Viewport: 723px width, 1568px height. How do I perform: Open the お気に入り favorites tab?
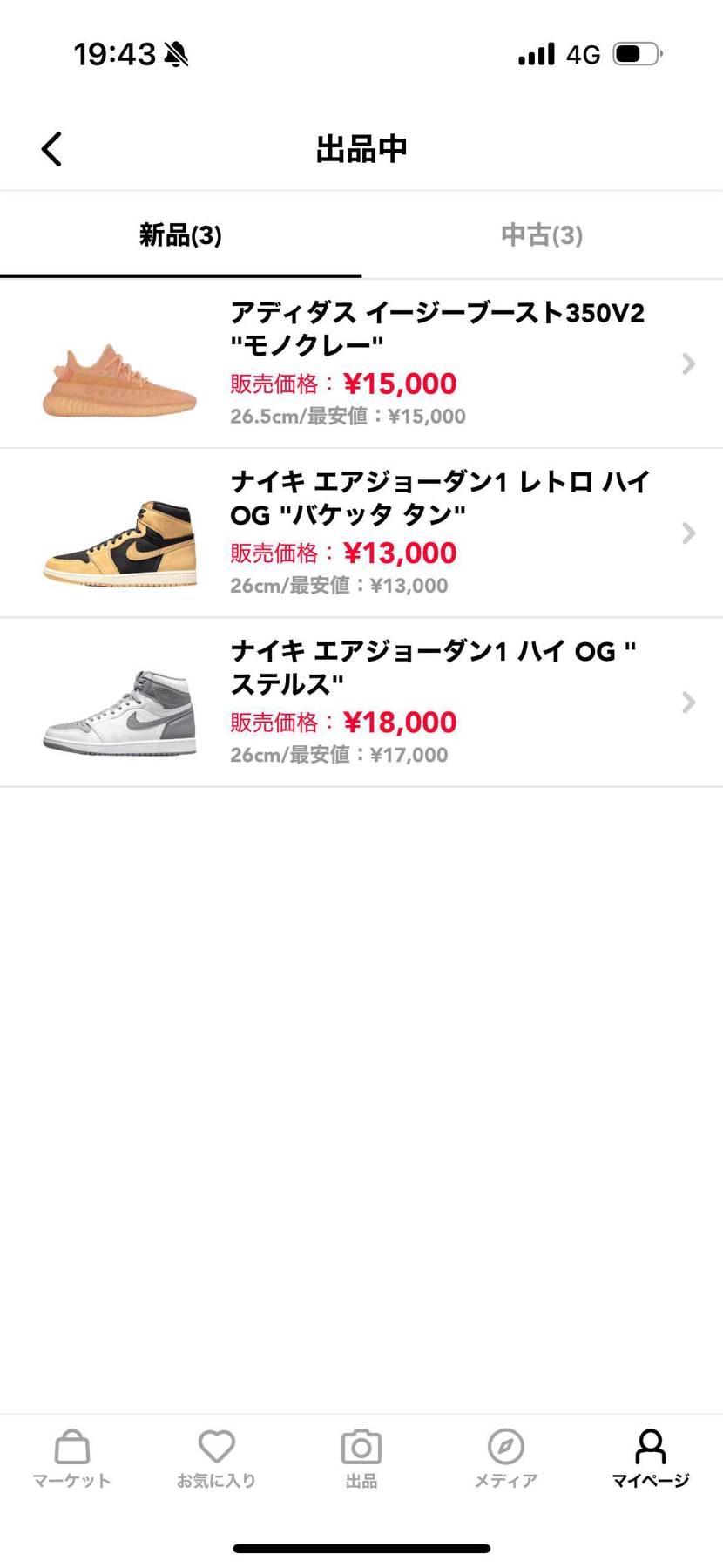(x=216, y=1458)
